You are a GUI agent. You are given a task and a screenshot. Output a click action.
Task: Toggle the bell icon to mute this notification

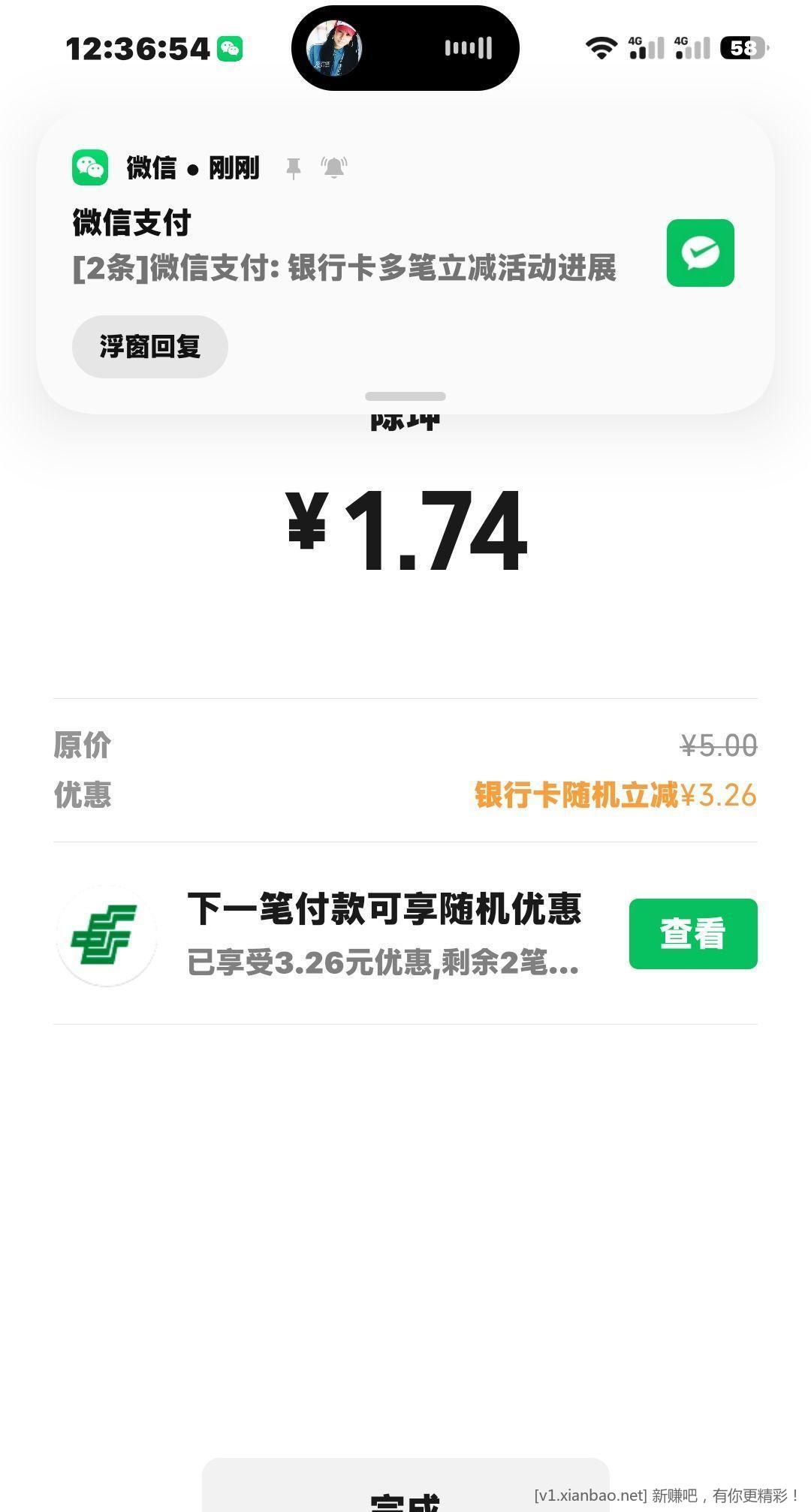click(x=333, y=167)
